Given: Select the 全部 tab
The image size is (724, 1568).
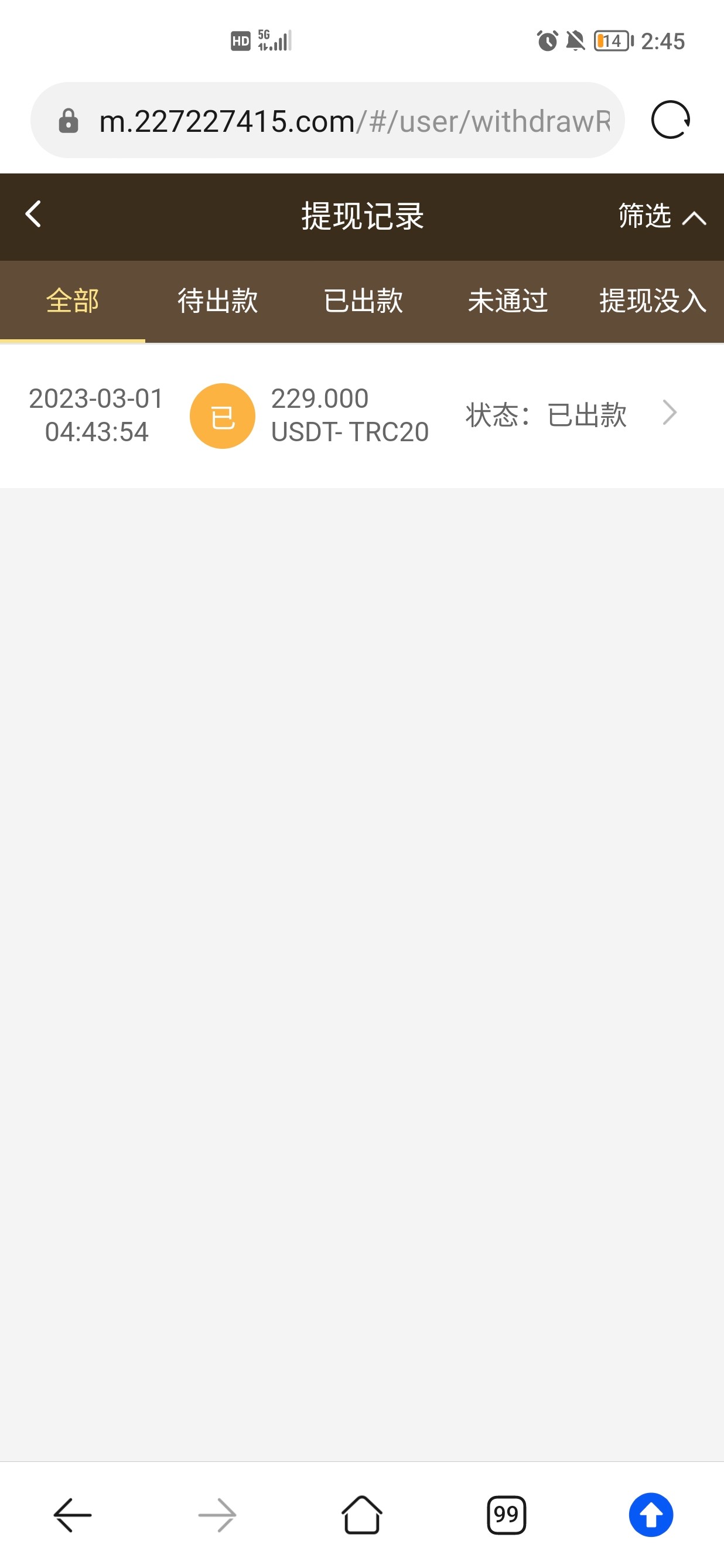Looking at the screenshot, I should pyautogui.click(x=73, y=301).
